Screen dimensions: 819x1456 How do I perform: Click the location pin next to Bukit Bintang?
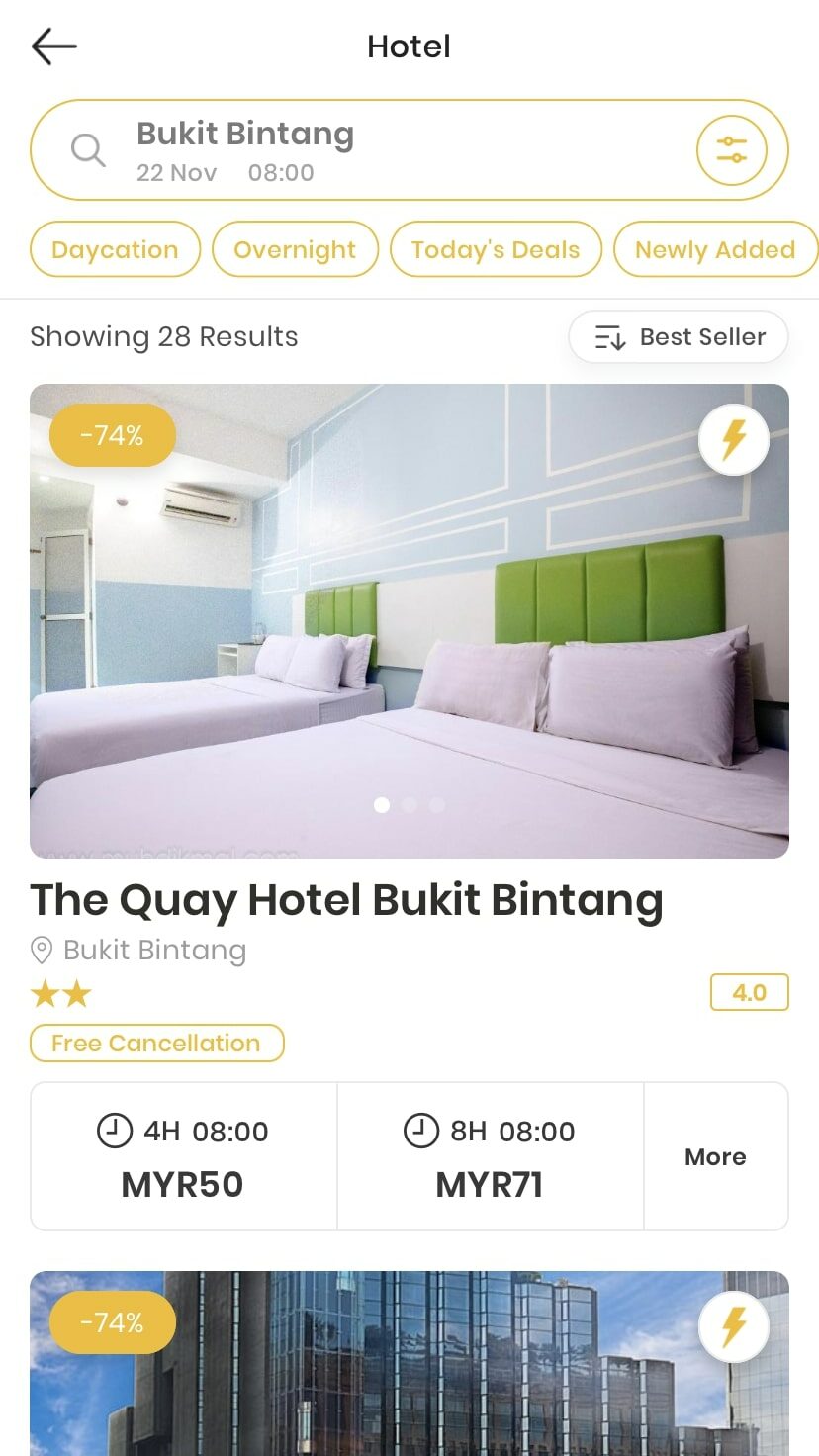(x=40, y=950)
